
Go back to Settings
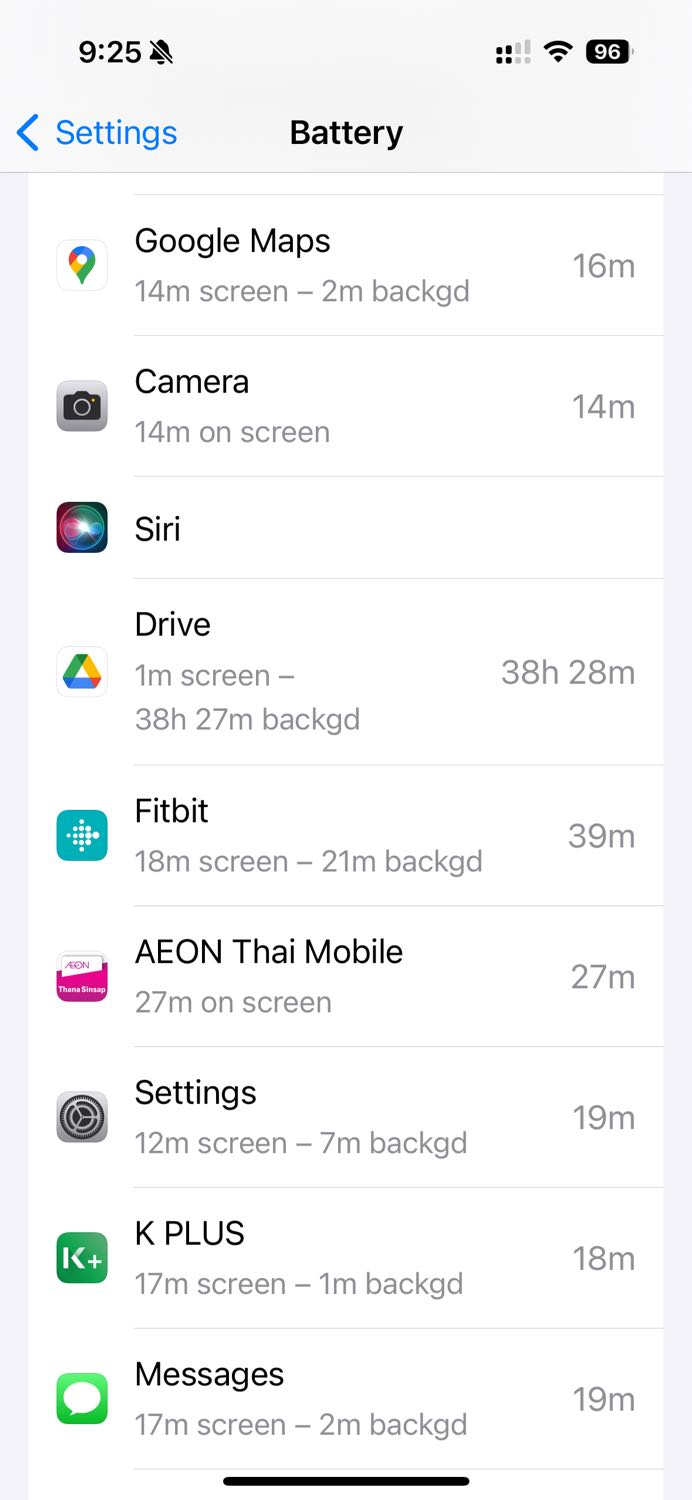click(x=97, y=133)
